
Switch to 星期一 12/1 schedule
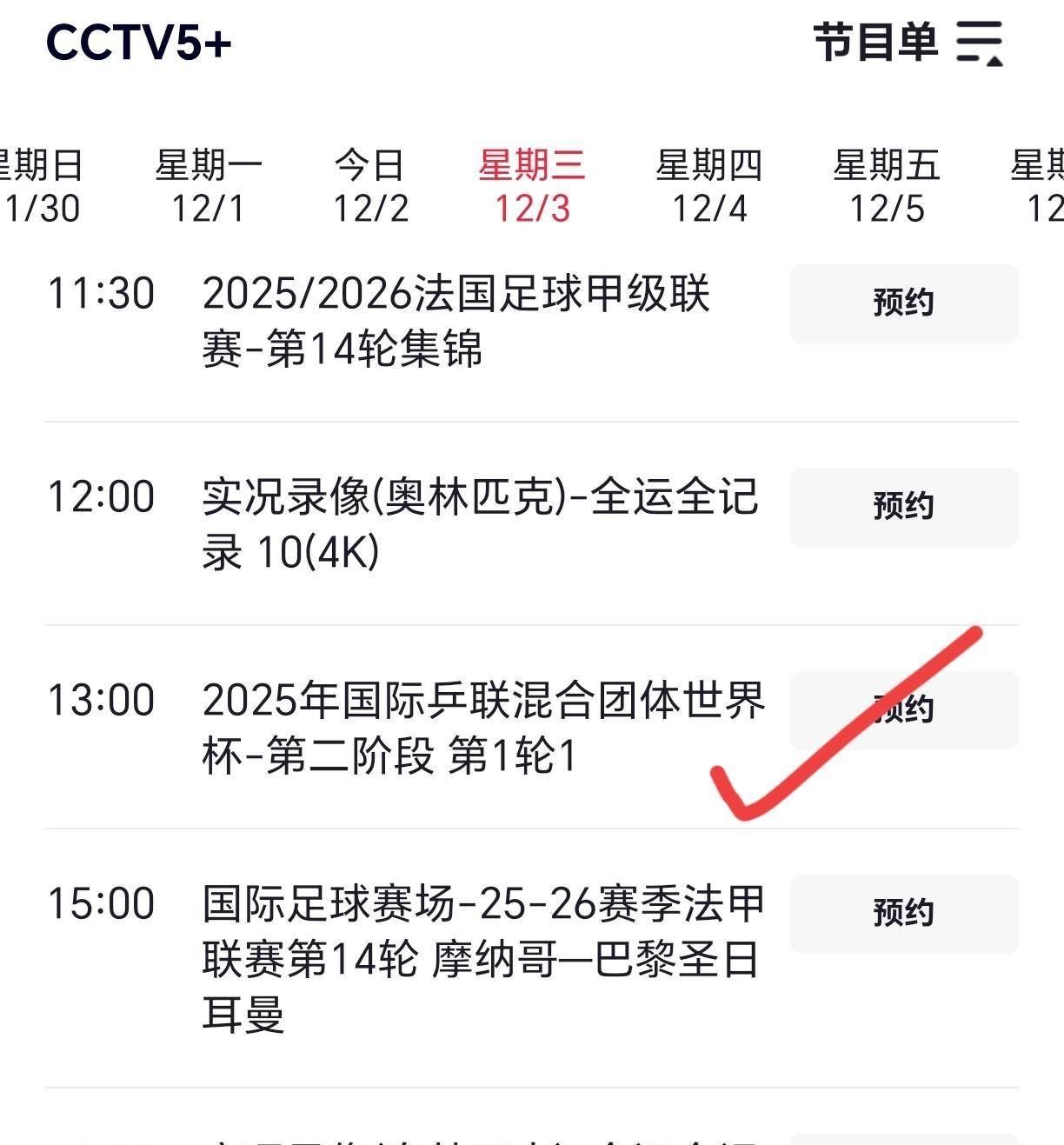pyautogui.click(x=208, y=186)
